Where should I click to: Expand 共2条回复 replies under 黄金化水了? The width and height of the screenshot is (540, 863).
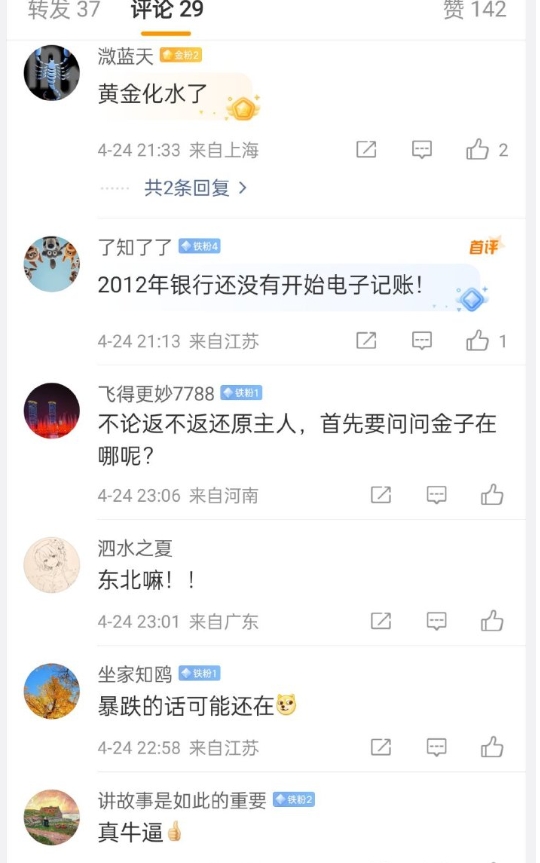195,188
